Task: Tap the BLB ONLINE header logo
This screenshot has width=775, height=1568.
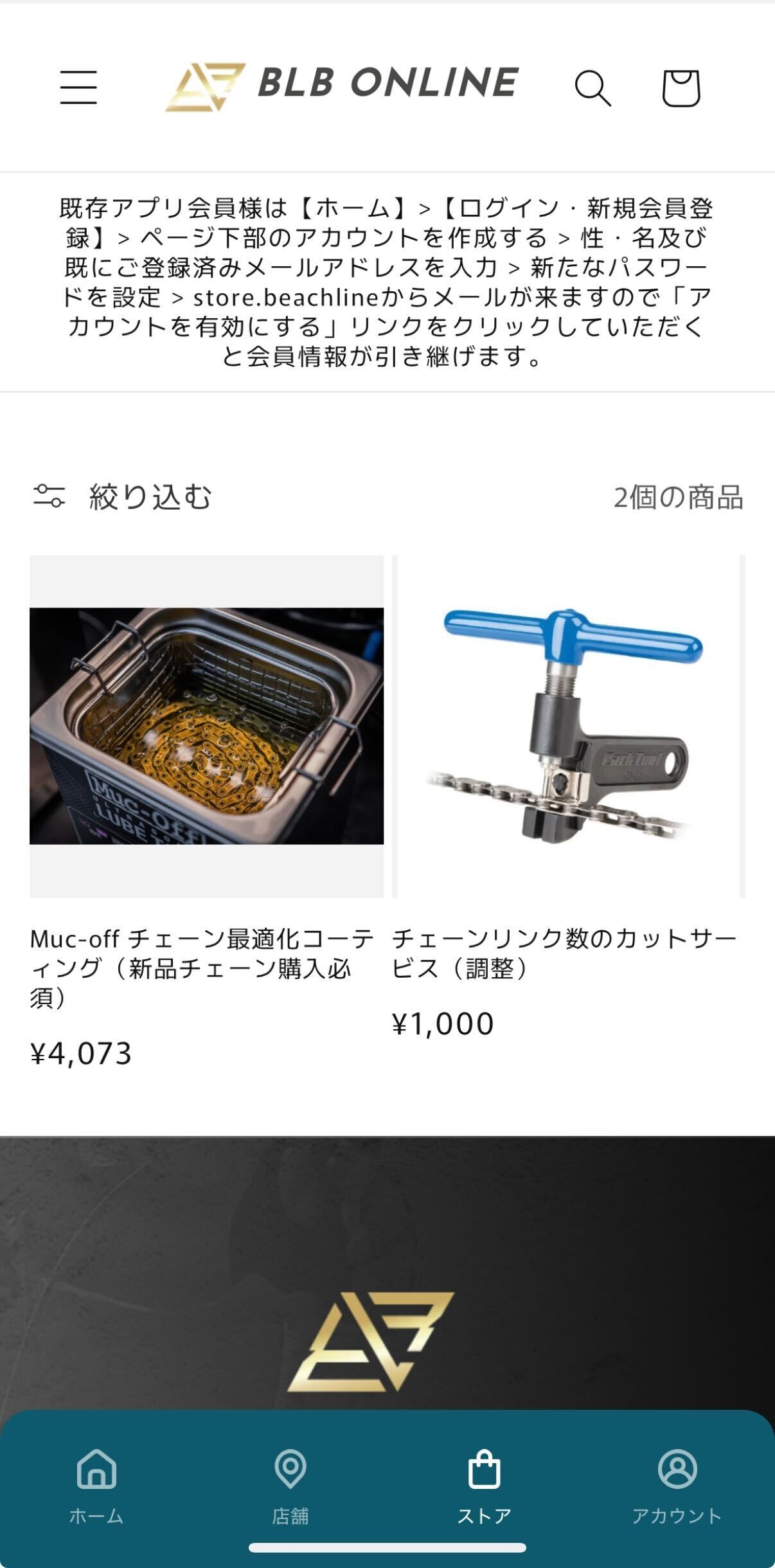Action: click(x=342, y=86)
